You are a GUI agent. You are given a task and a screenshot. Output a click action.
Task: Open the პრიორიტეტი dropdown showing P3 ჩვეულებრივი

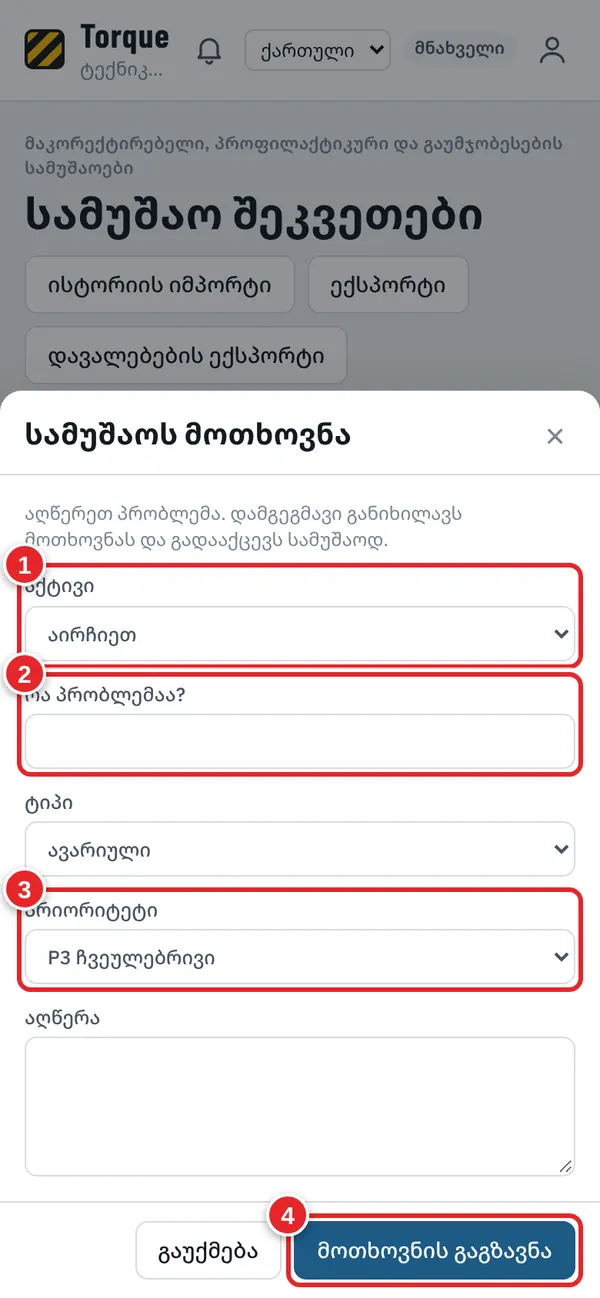pos(300,957)
